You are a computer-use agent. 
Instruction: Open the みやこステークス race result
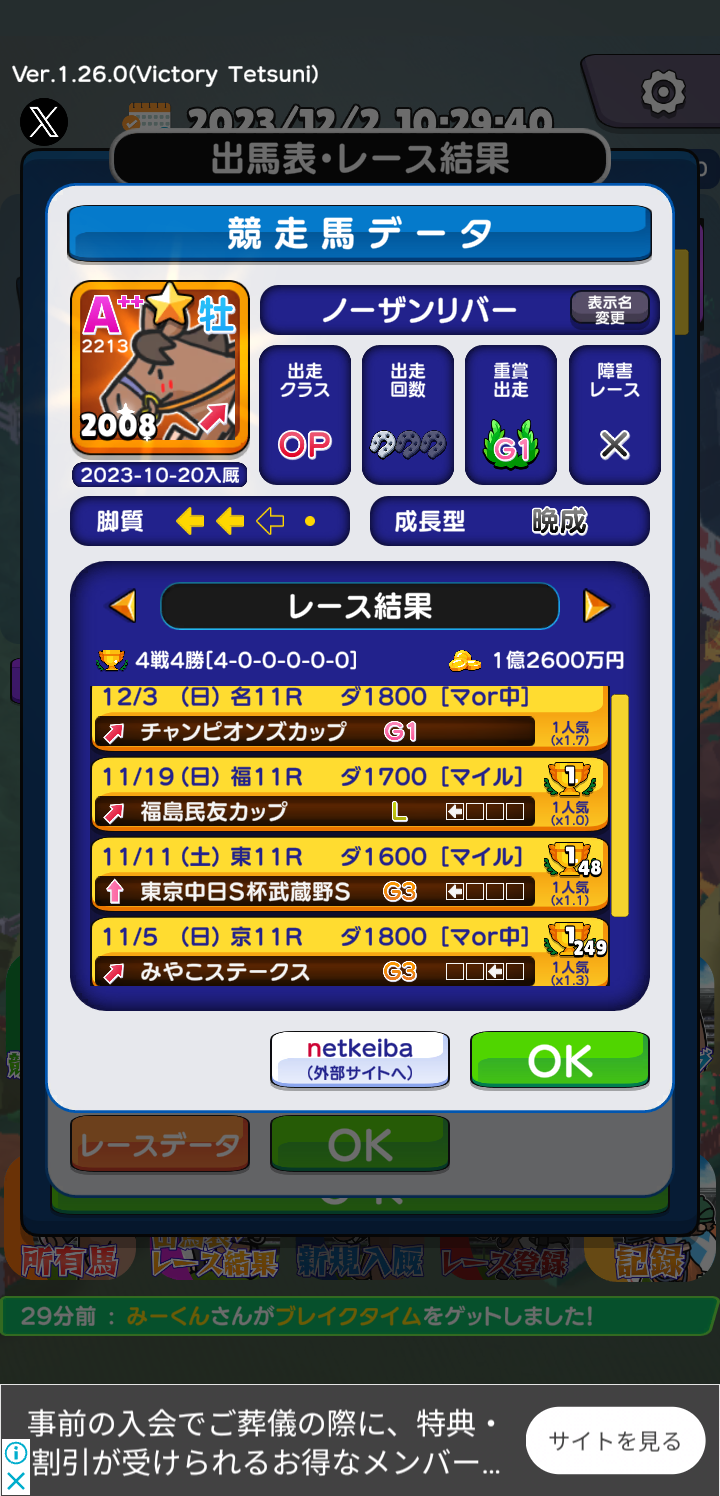click(x=349, y=954)
